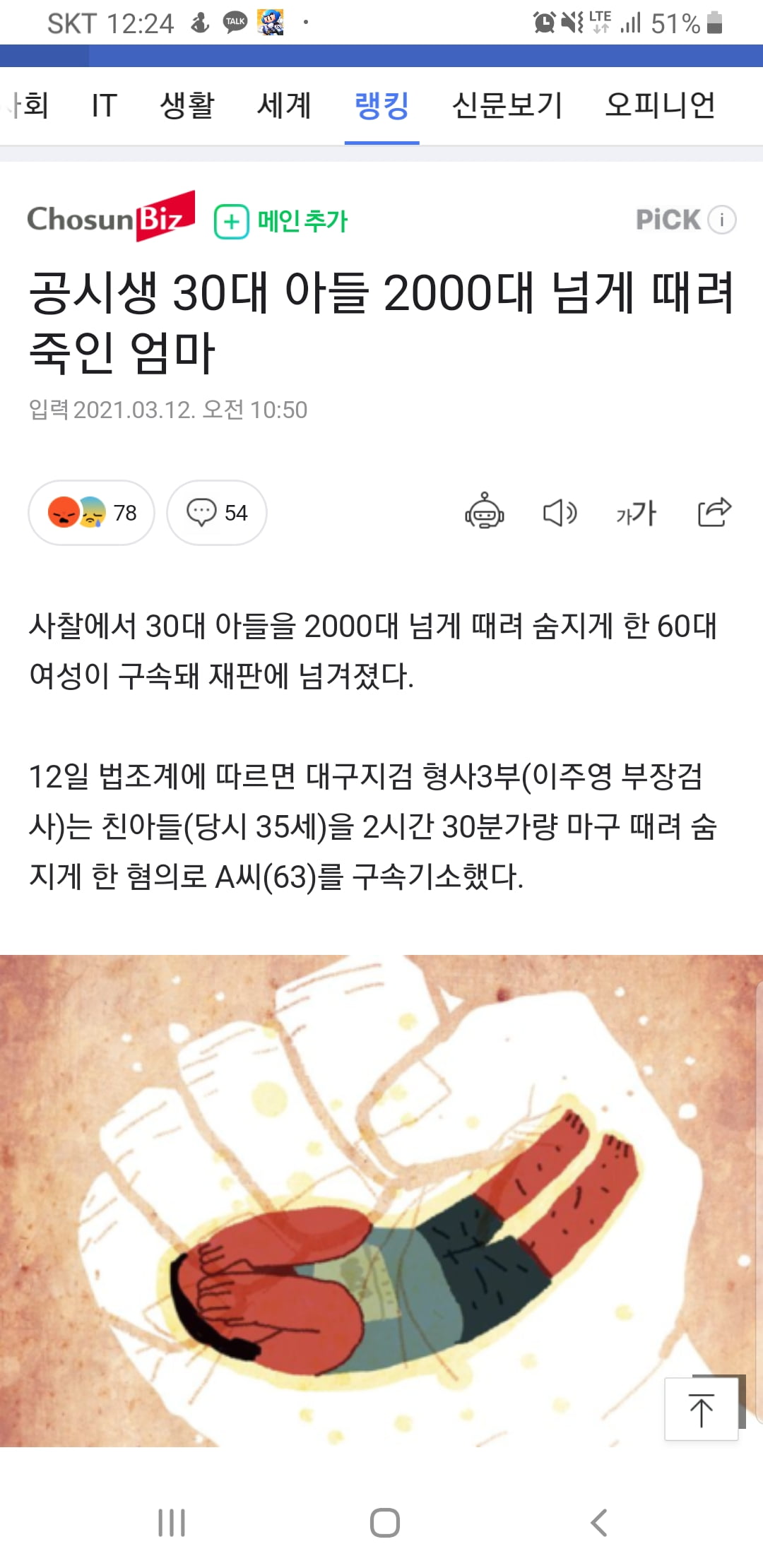Jump to top with arrow button

[x=701, y=1410]
